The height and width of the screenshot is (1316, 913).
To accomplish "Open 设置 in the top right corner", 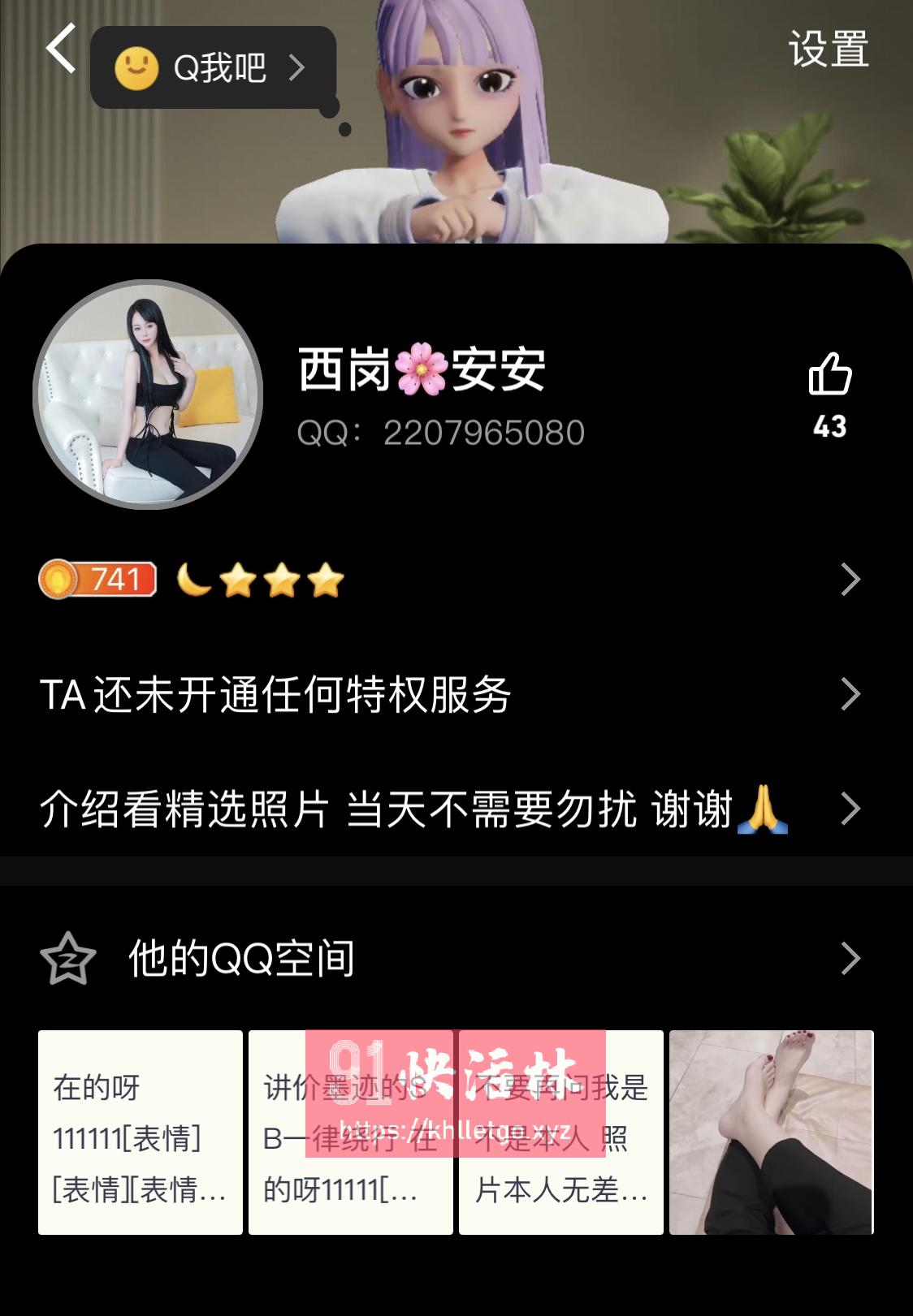I will [827, 50].
